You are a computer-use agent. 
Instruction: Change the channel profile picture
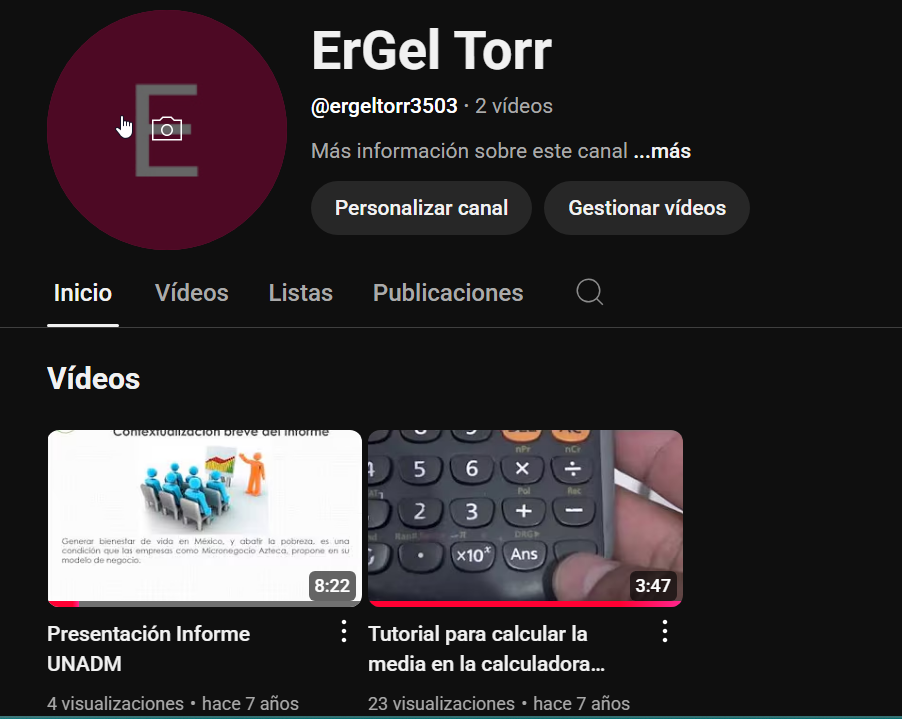pyautogui.click(x=167, y=129)
